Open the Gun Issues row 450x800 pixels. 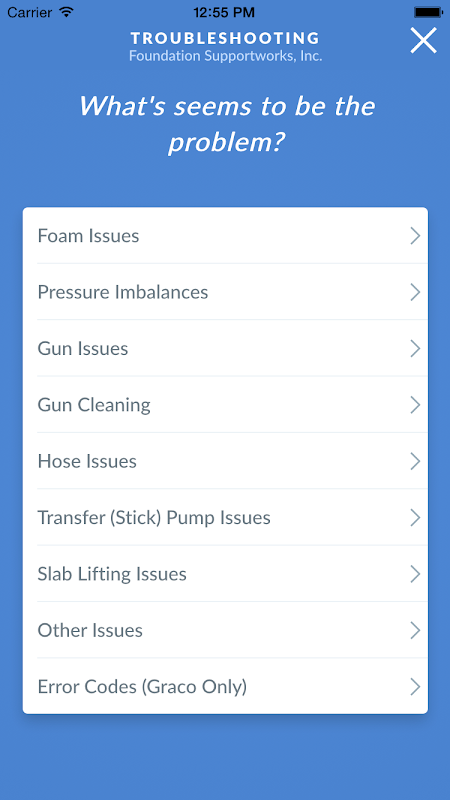[x=225, y=348]
